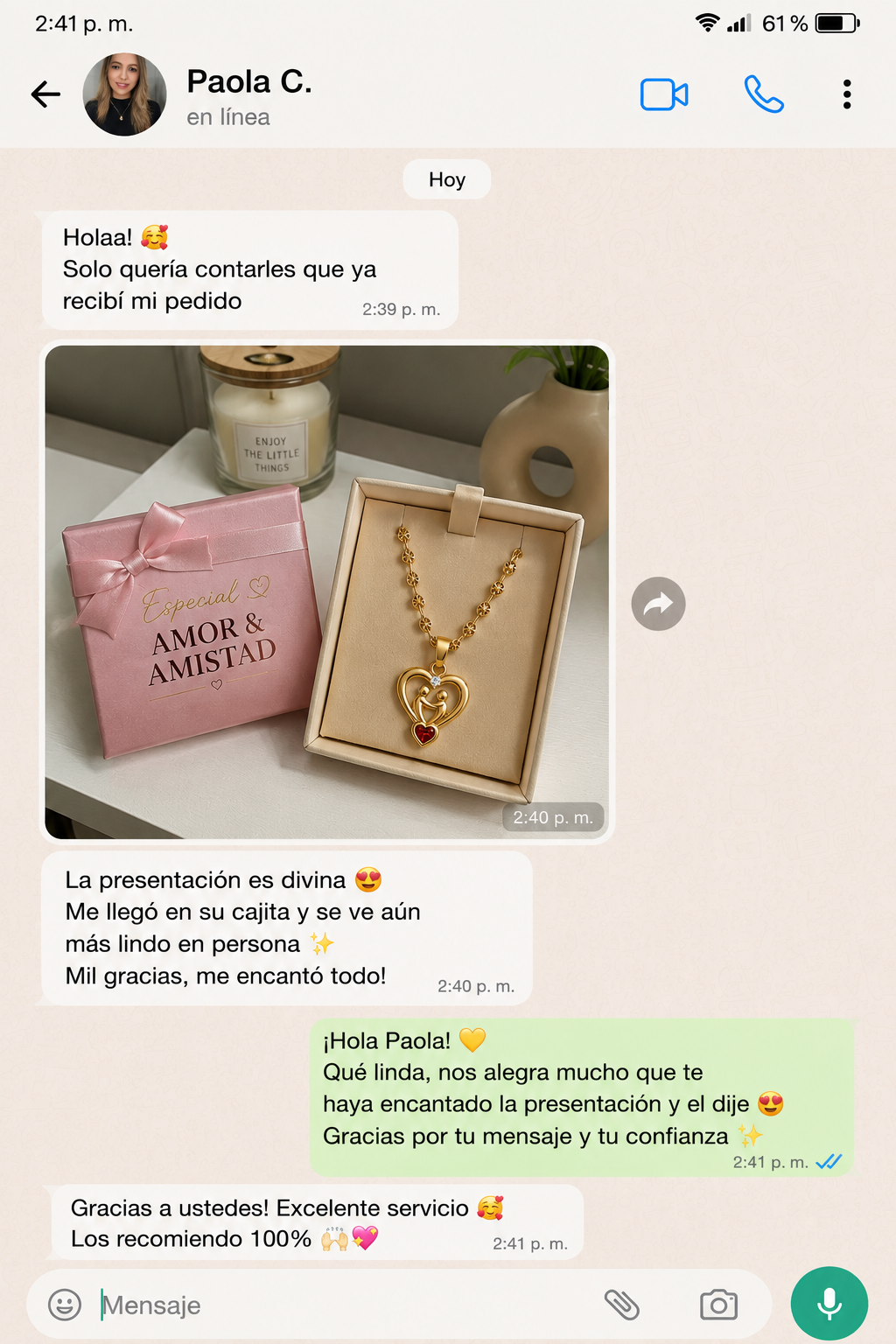Open the emoji picker

tap(65, 1305)
